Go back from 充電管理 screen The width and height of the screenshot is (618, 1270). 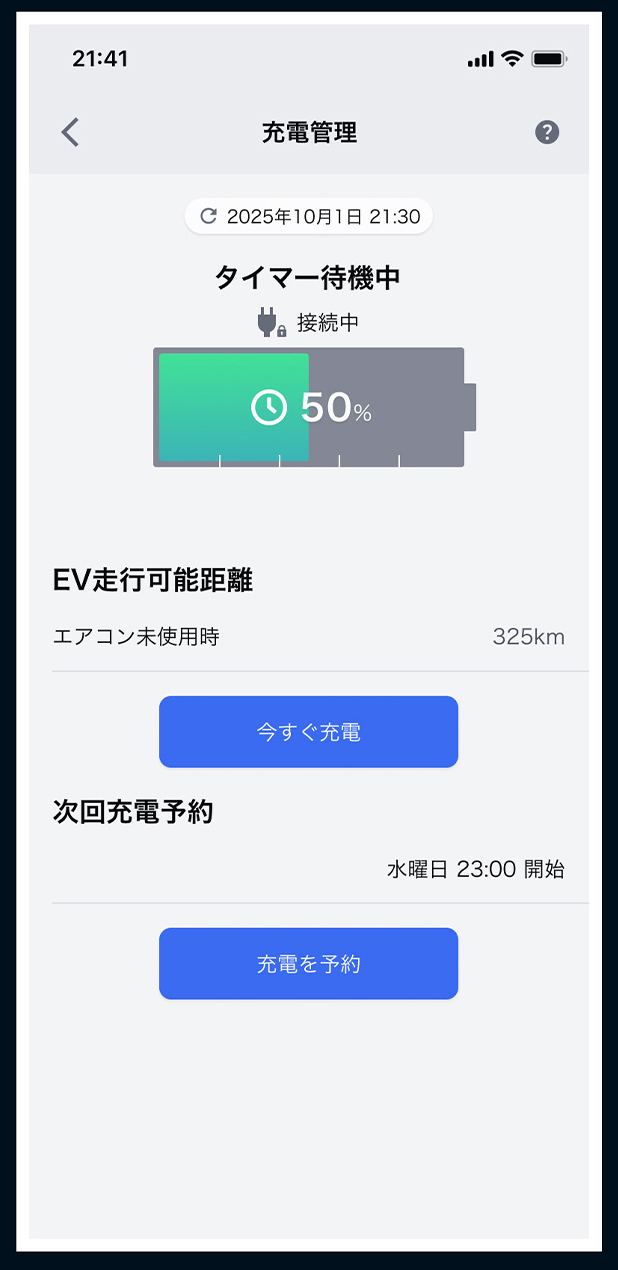(70, 132)
